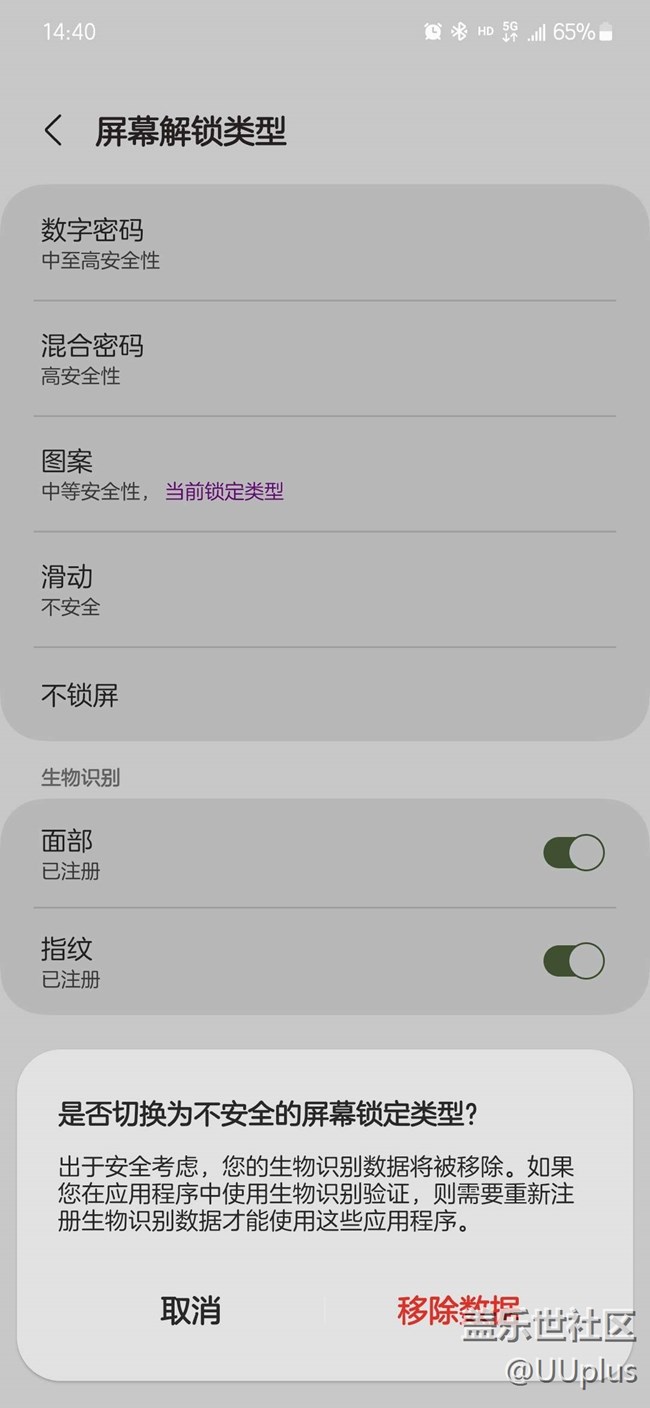Tap 取消 to cancel the dialog

(190, 1310)
